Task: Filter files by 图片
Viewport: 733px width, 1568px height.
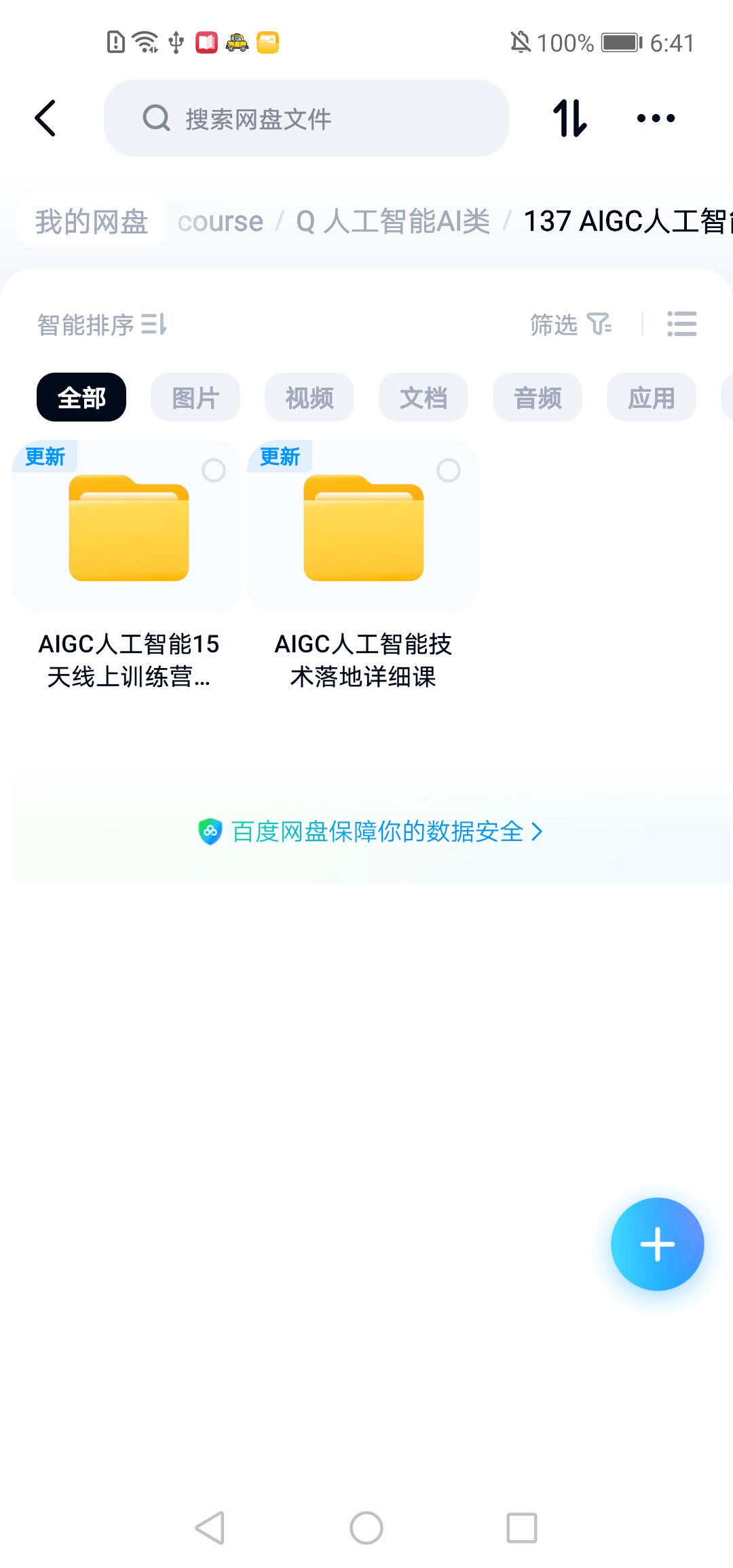Action: point(195,397)
